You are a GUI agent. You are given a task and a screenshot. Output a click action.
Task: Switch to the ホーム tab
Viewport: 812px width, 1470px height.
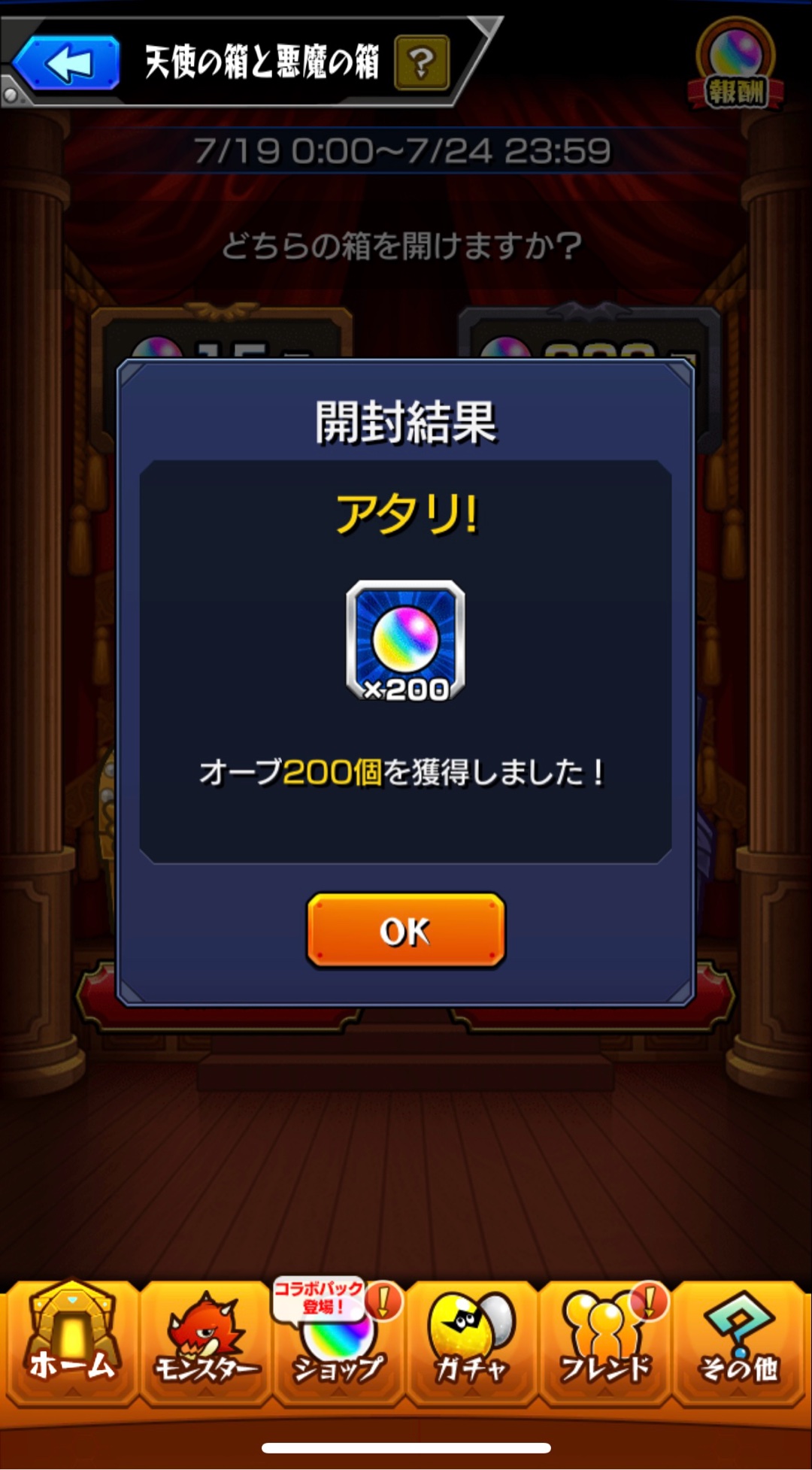coord(71,1342)
